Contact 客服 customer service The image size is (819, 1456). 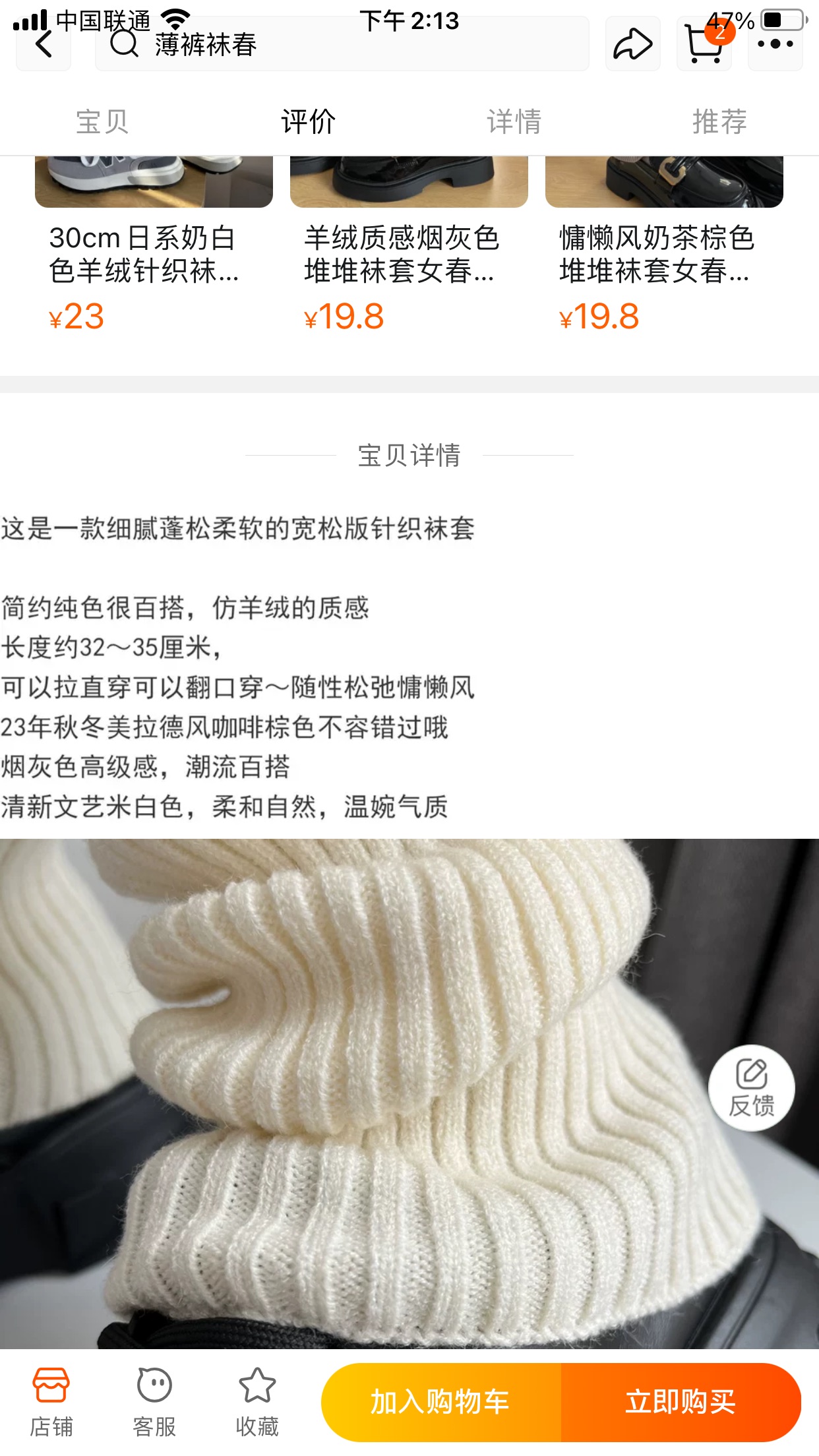154,1402
